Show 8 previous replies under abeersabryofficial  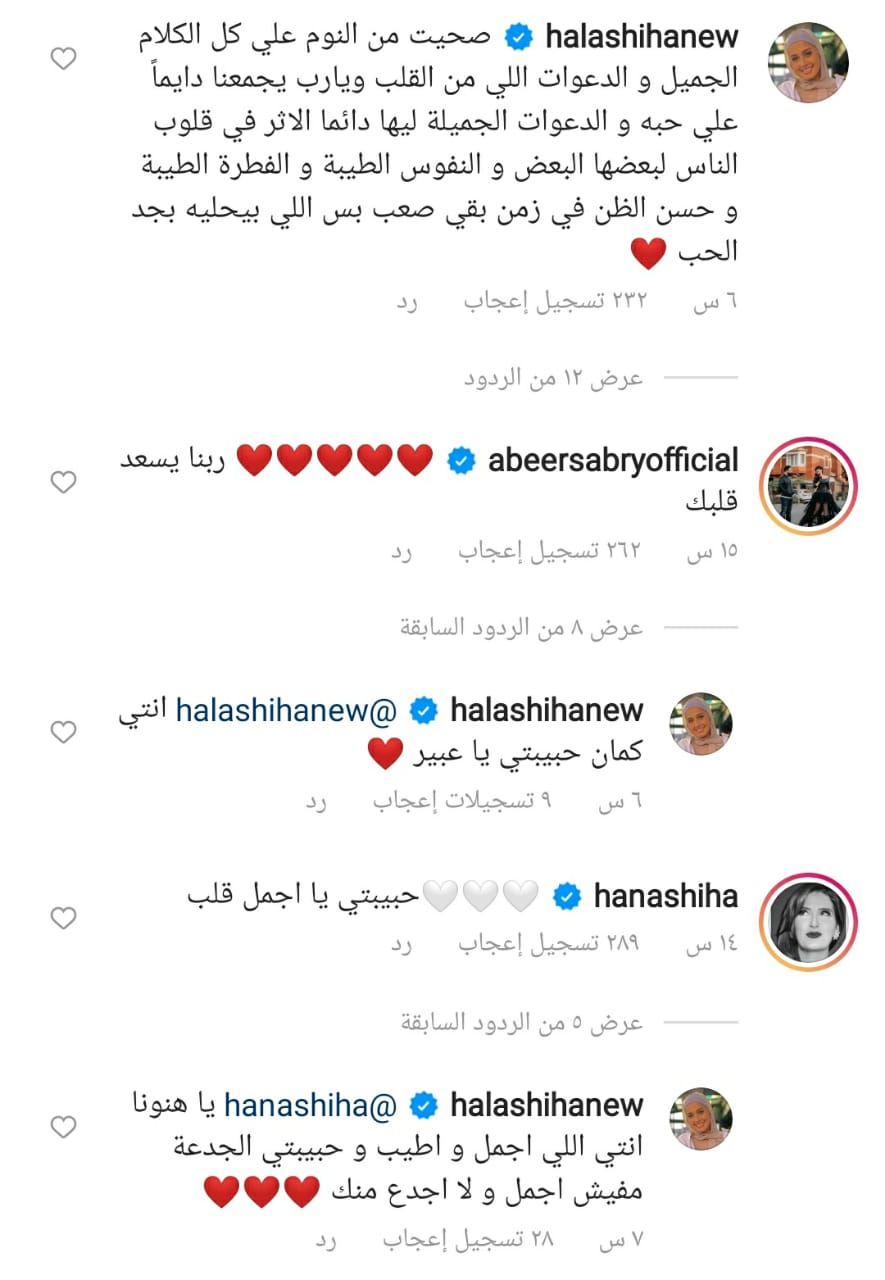pyautogui.click(x=521, y=628)
